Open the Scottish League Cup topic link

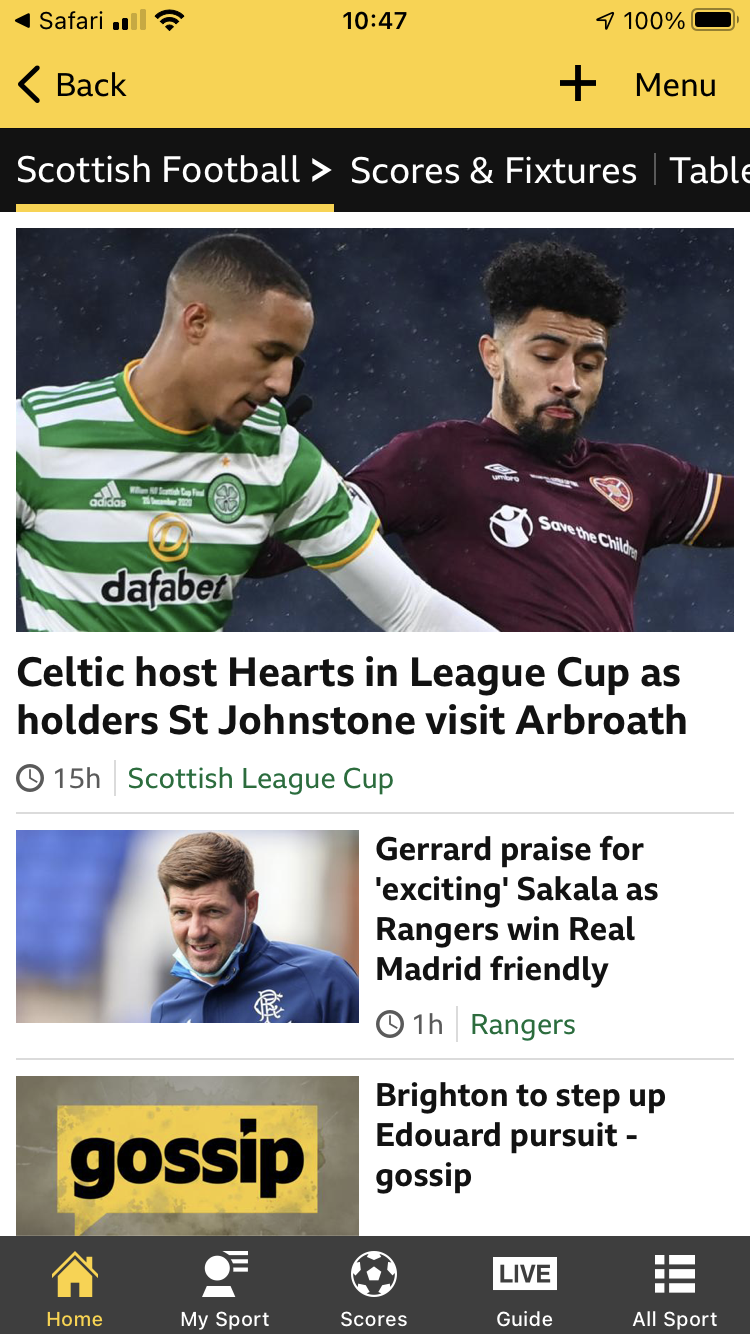pos(260,778)
